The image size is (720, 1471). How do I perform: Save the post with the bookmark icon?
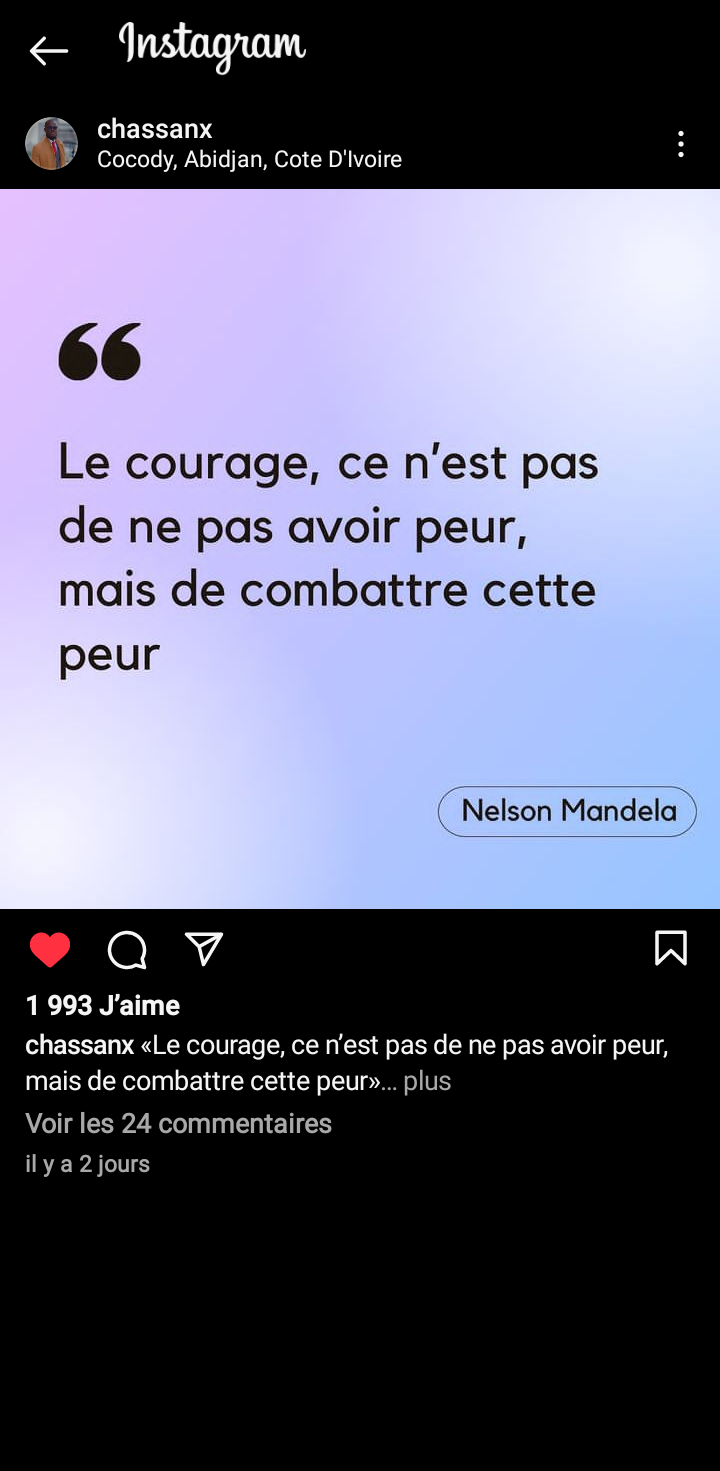[x=671, y=948]
